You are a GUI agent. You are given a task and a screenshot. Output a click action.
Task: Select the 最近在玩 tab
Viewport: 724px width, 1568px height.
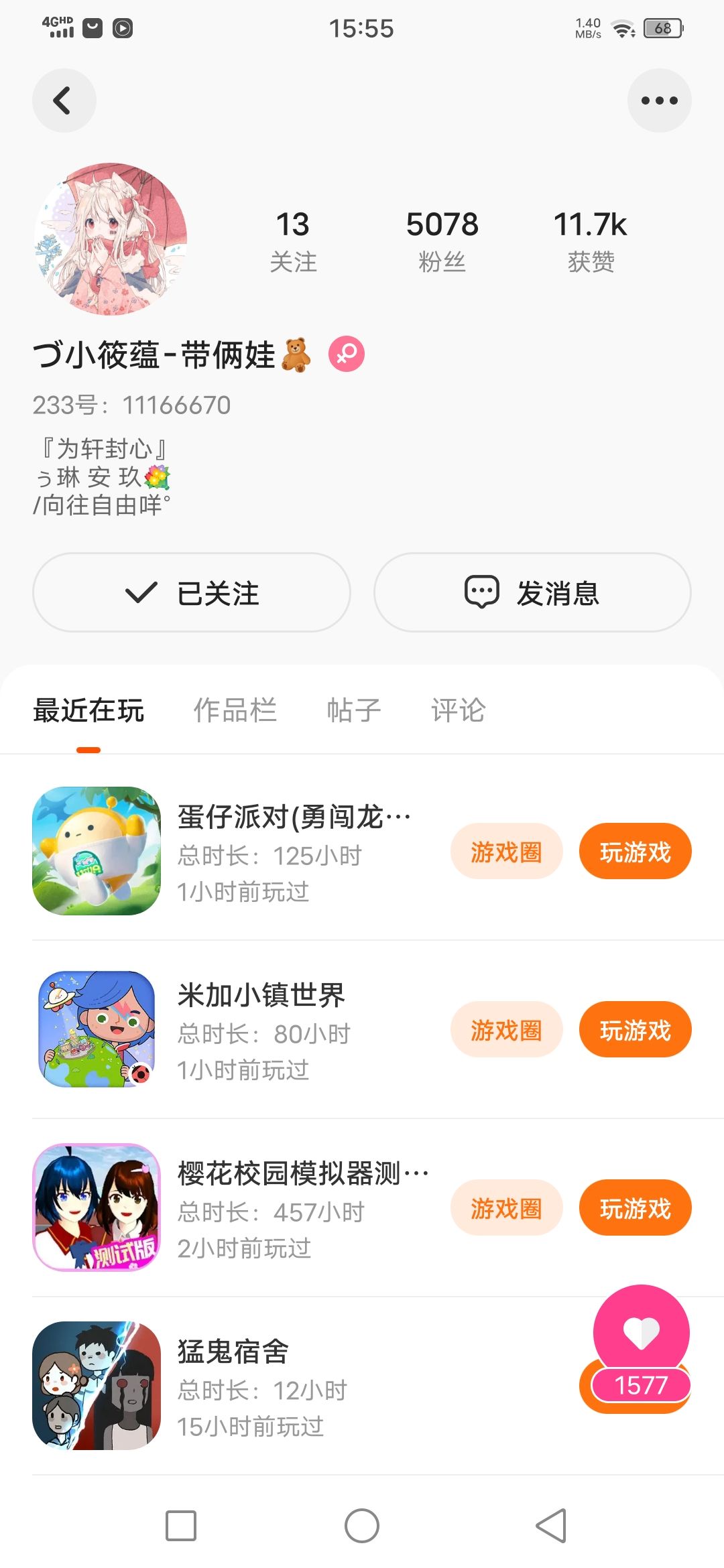(x=88, y=710)
